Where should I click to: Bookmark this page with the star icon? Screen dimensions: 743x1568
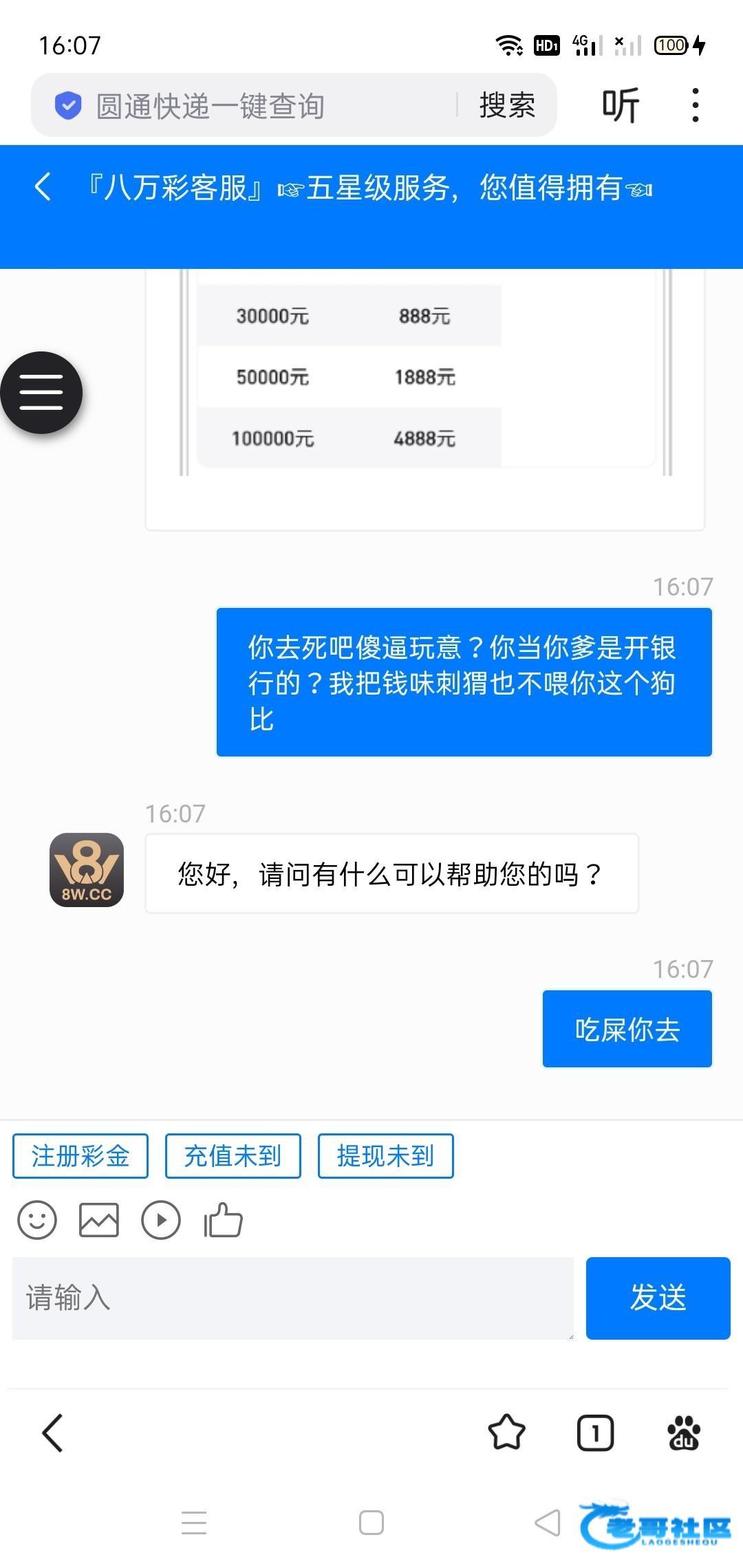507,1433
